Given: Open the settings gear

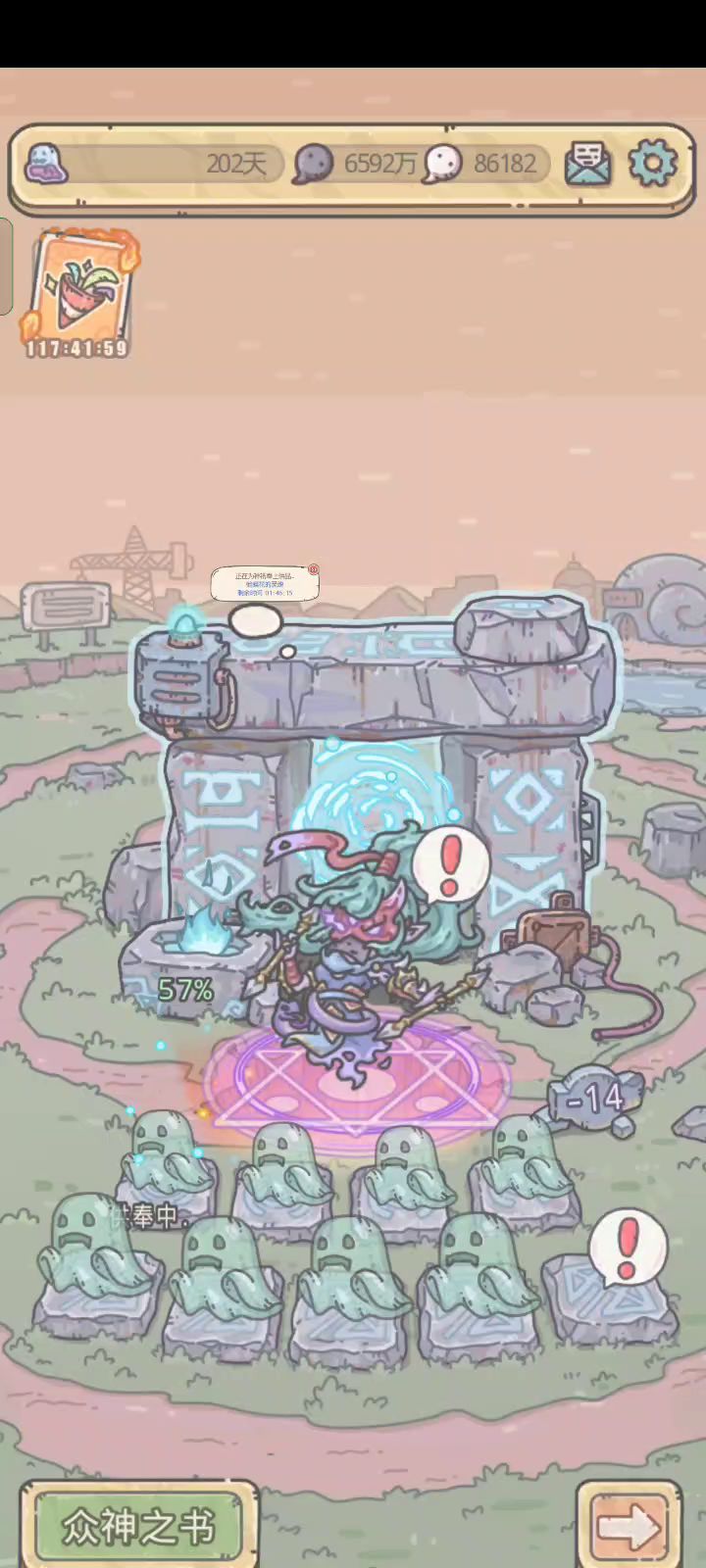Looking at the screenshot, I should [x=652, y=163].
